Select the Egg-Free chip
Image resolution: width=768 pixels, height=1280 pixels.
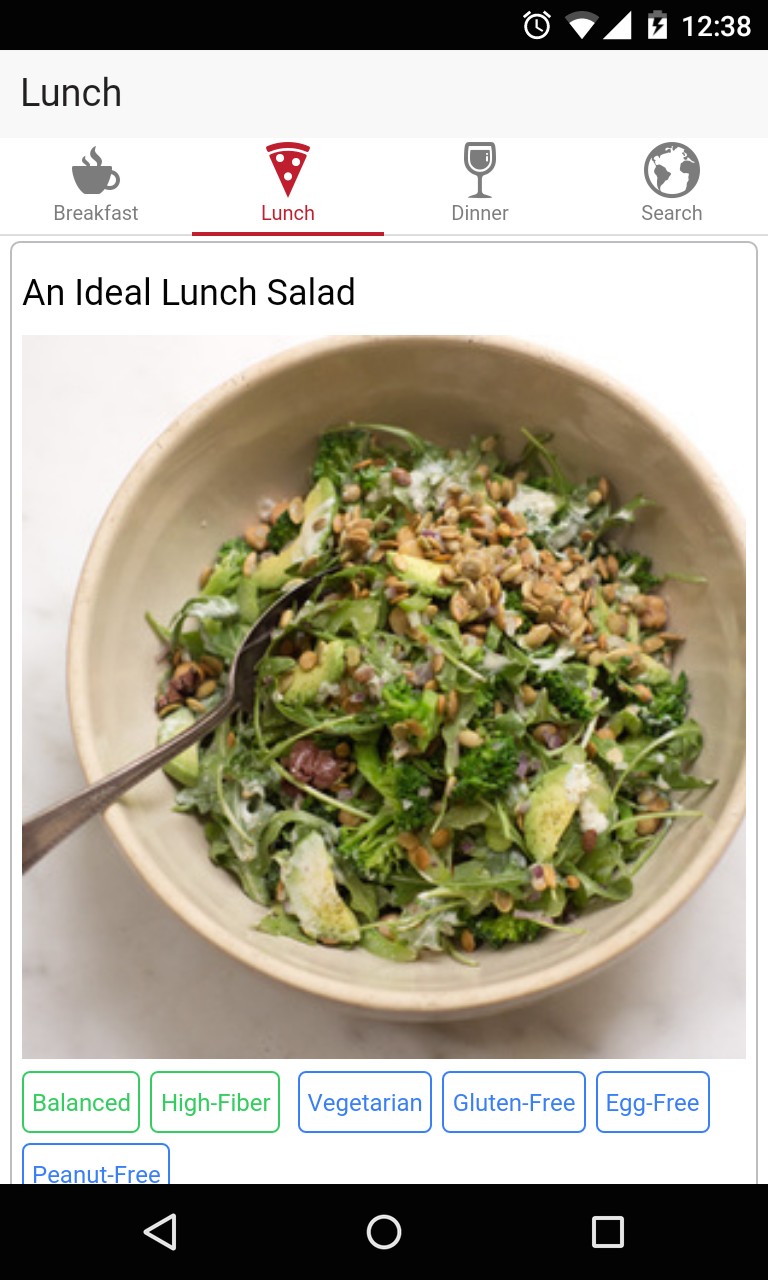point(653,1102)
